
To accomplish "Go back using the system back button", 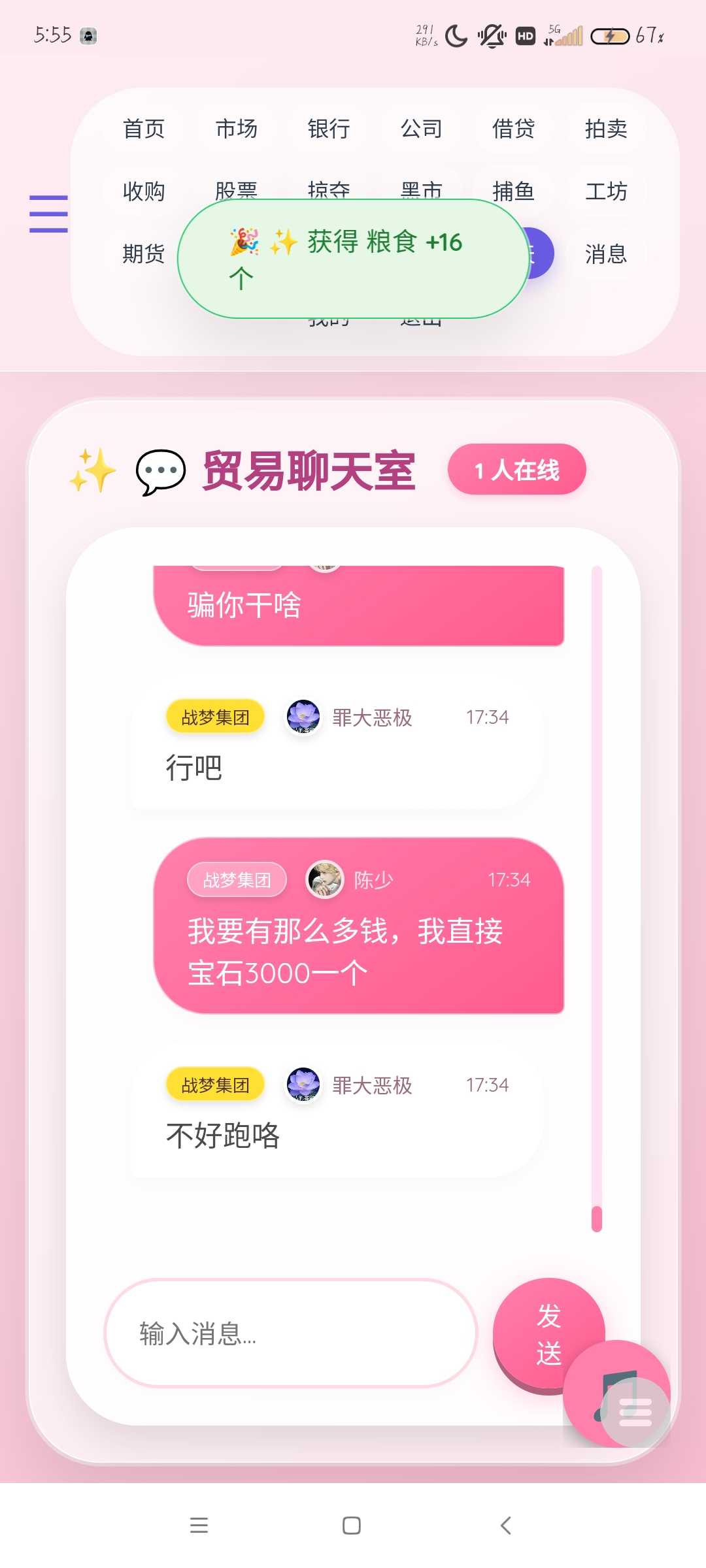I will (505, 1526).
